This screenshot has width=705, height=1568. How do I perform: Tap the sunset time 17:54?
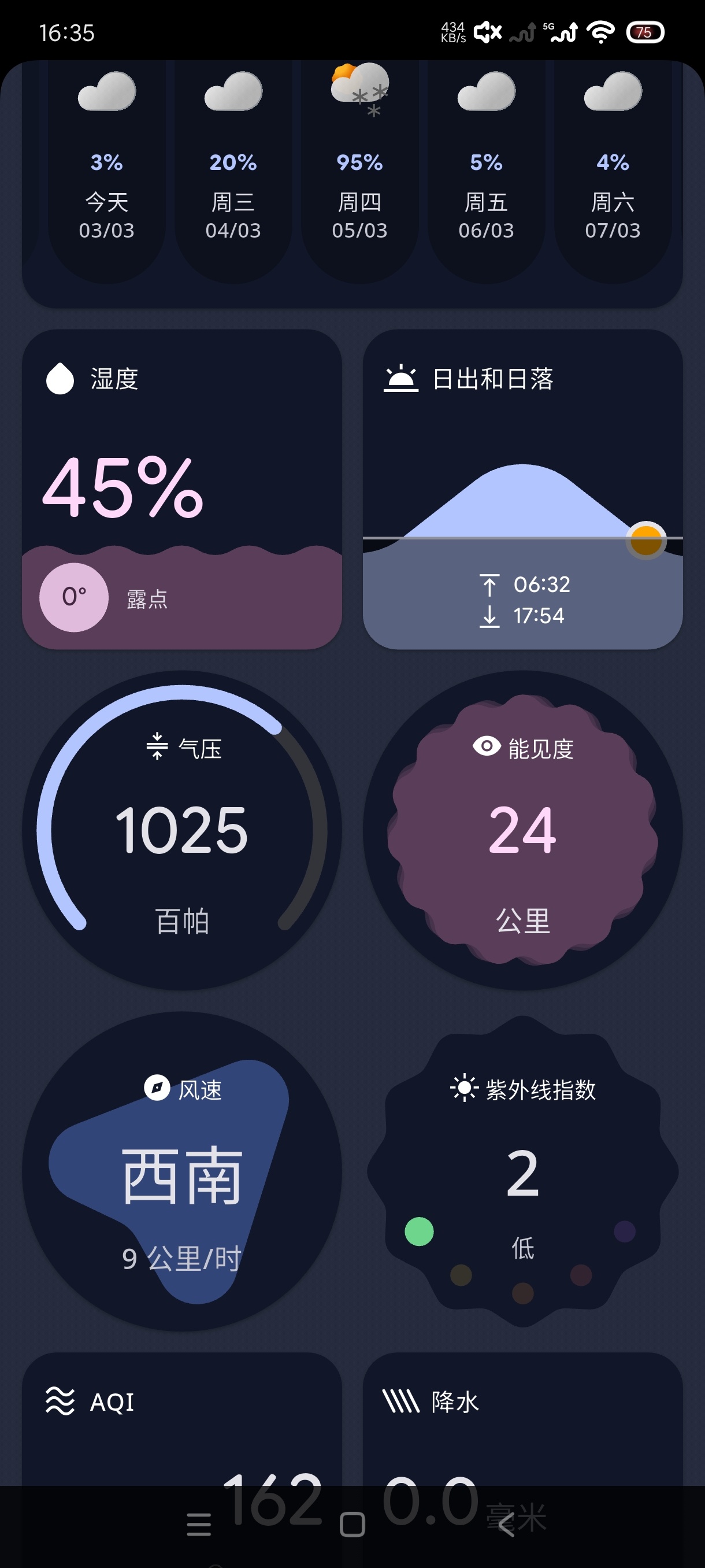pyautogui.click(x=540, y=616)
